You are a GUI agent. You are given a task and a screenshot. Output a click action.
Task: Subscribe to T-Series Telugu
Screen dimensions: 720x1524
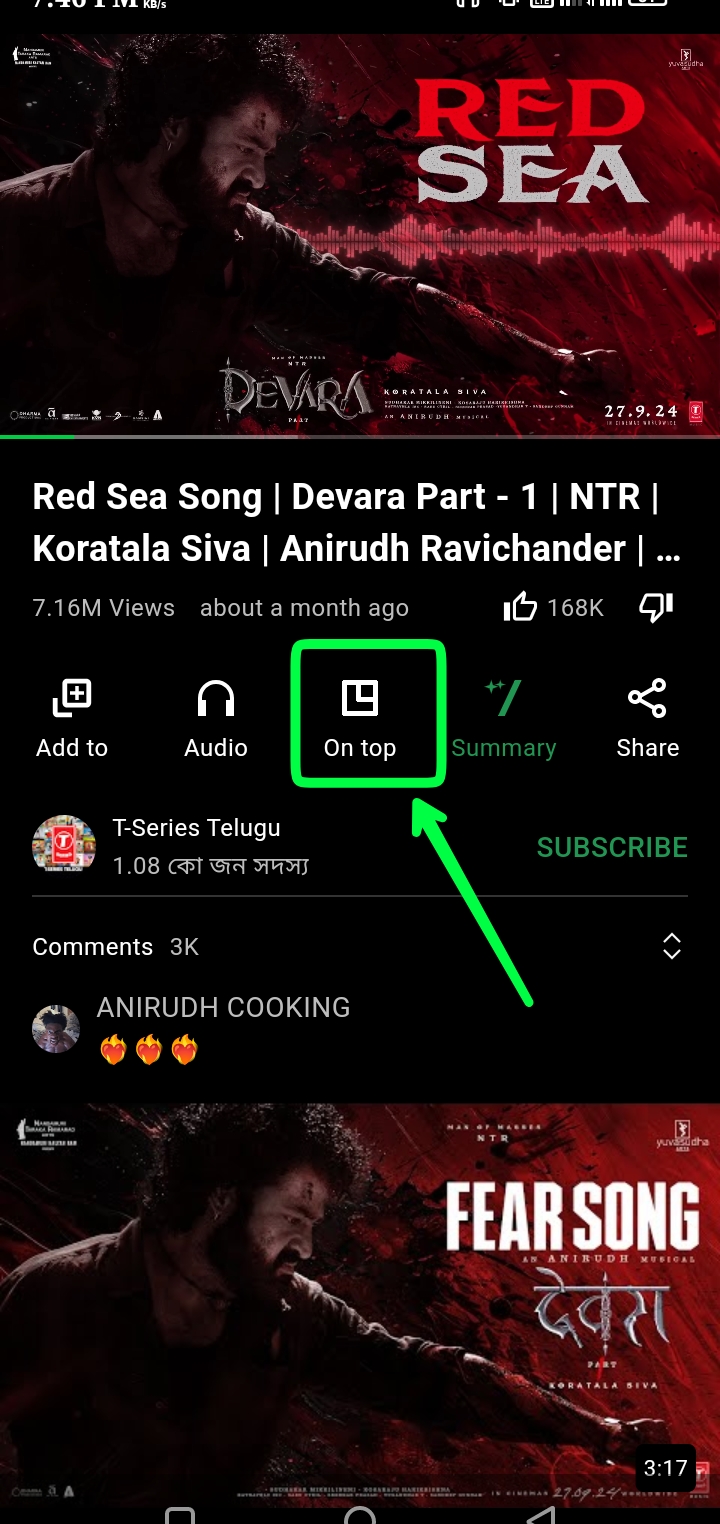click(612, 848)
